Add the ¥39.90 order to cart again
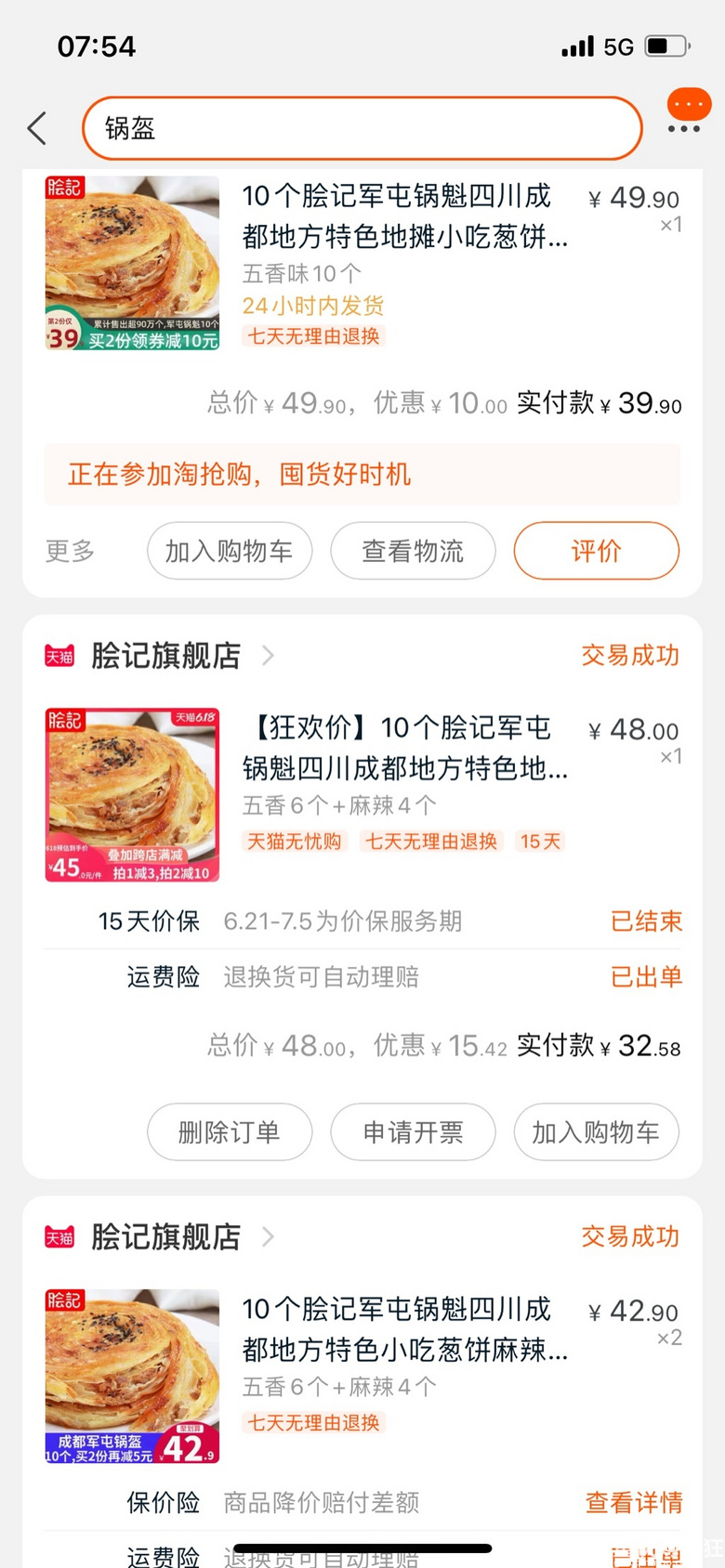The height and width of the screenshot is (1568, 725). coord(229,551)
